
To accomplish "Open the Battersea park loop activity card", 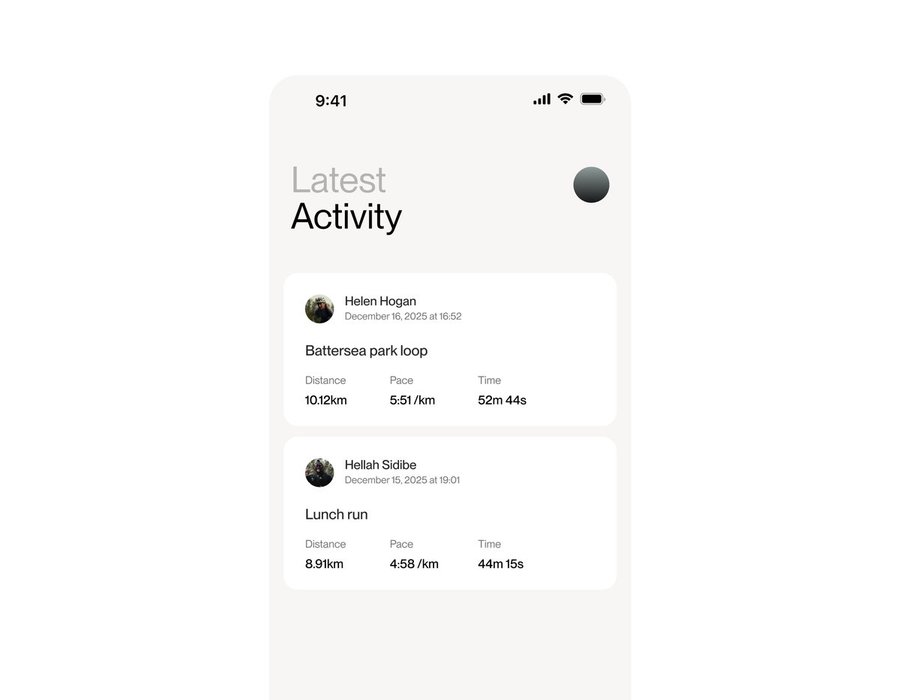I will (x=449, y=350).
